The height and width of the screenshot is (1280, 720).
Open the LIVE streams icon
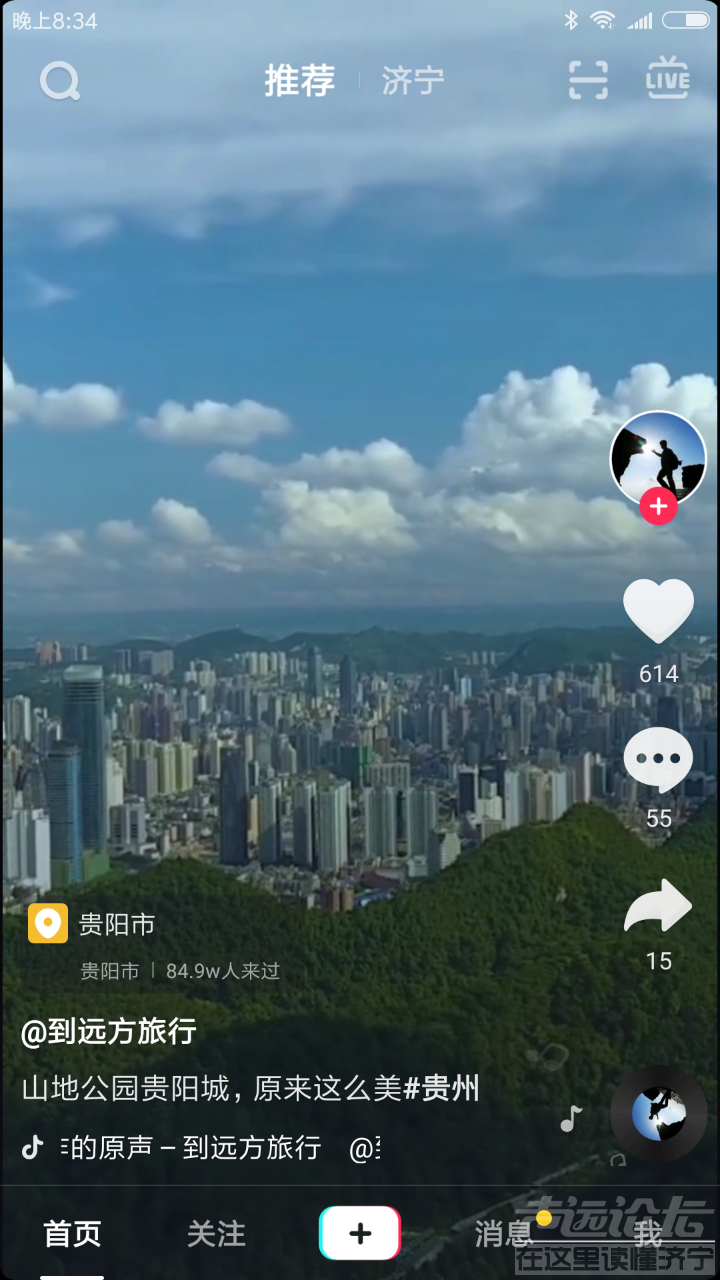click(x=668, y=79)
